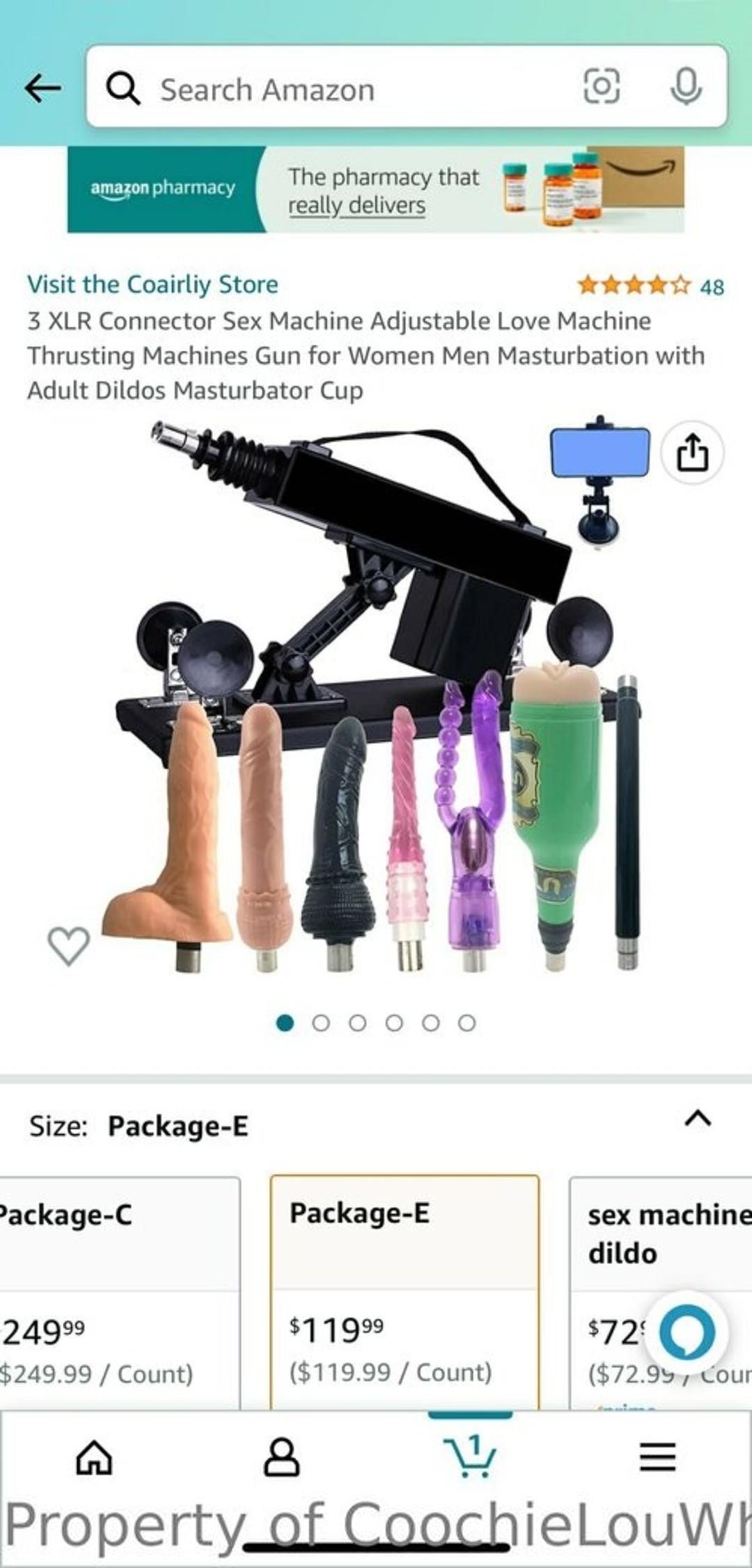752x1568 pixels.
Task: Visit the Coairliy Store link
Action: click(152, 284)
